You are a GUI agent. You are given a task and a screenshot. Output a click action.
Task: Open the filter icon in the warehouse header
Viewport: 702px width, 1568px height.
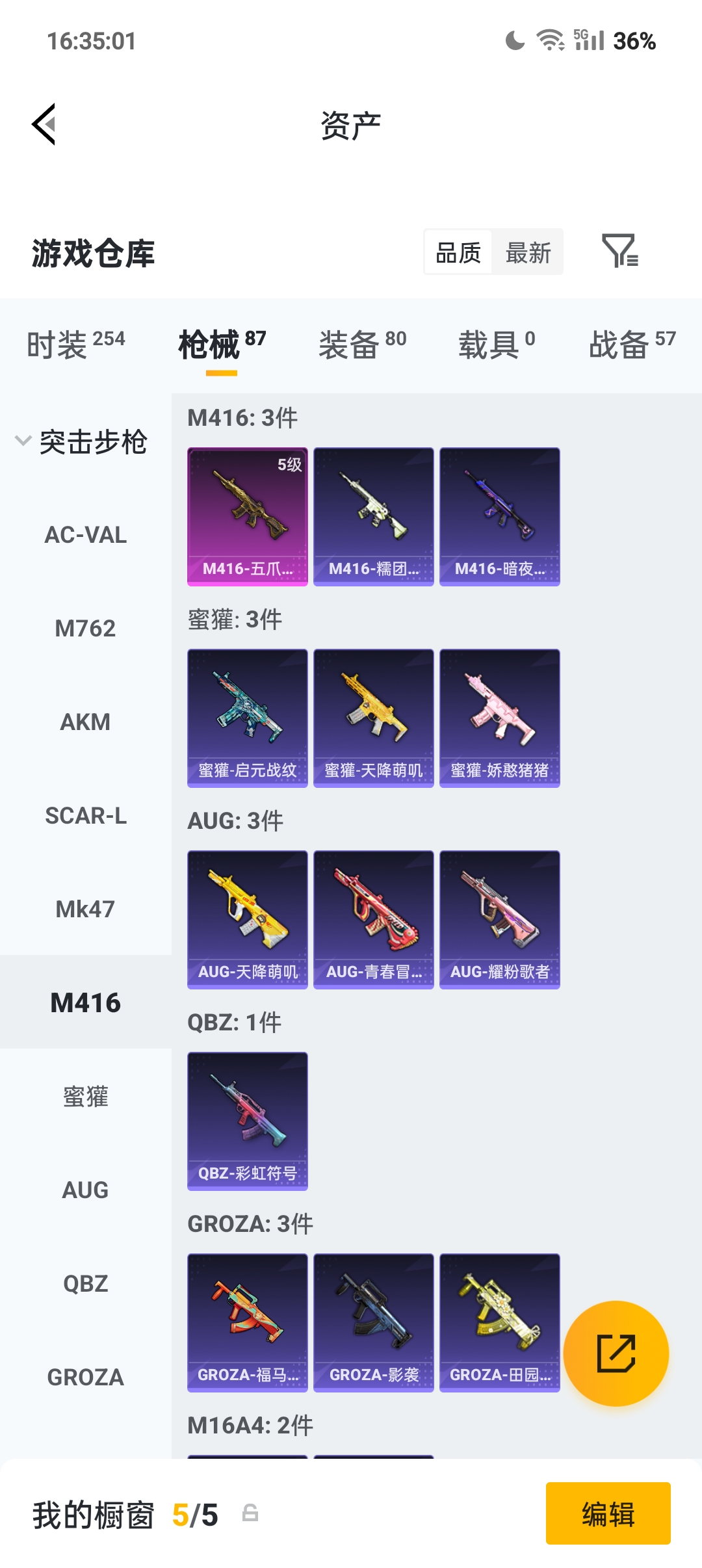coord(619,252)
